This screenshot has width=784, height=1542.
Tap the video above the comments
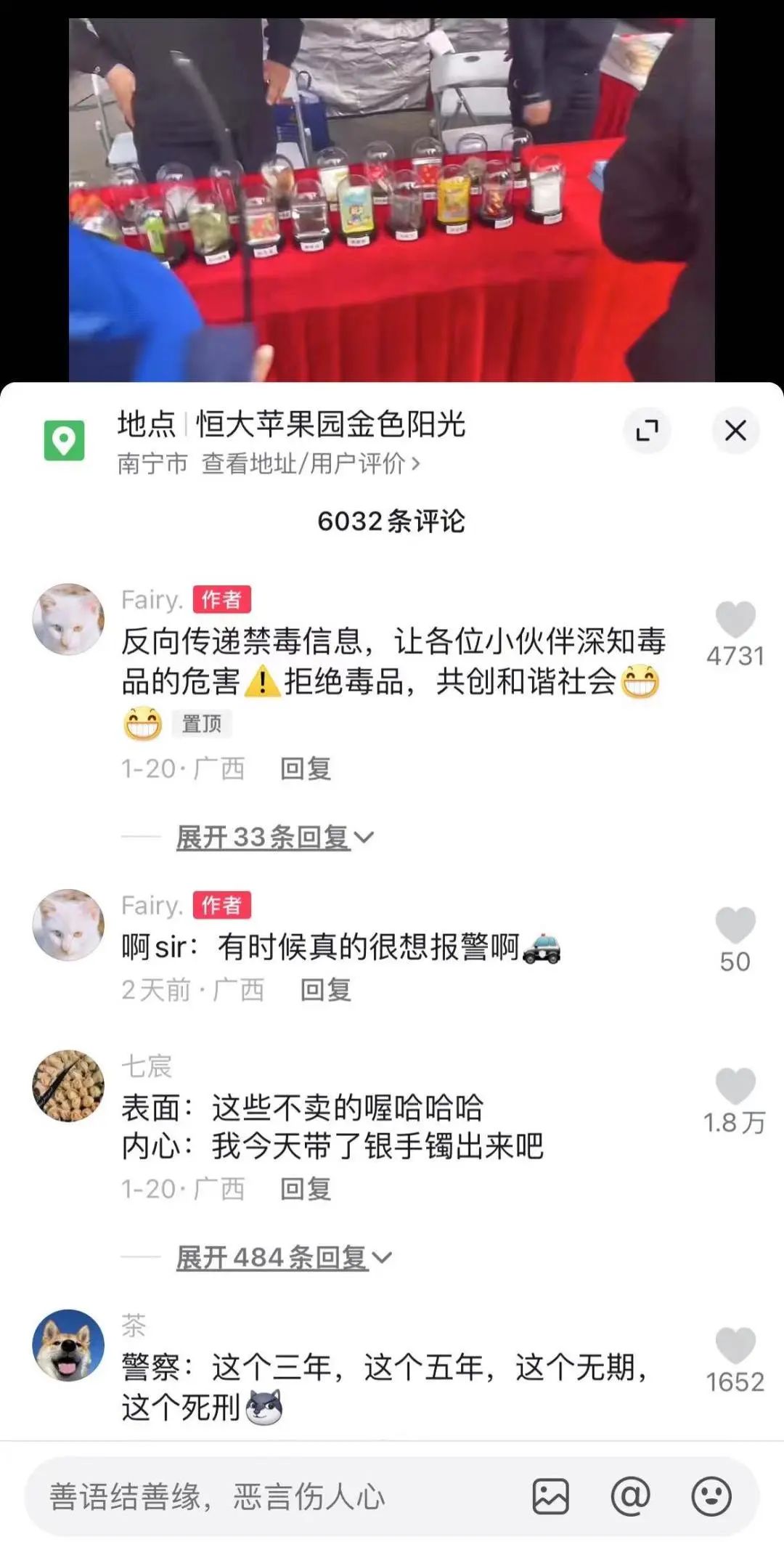point(392,196)
